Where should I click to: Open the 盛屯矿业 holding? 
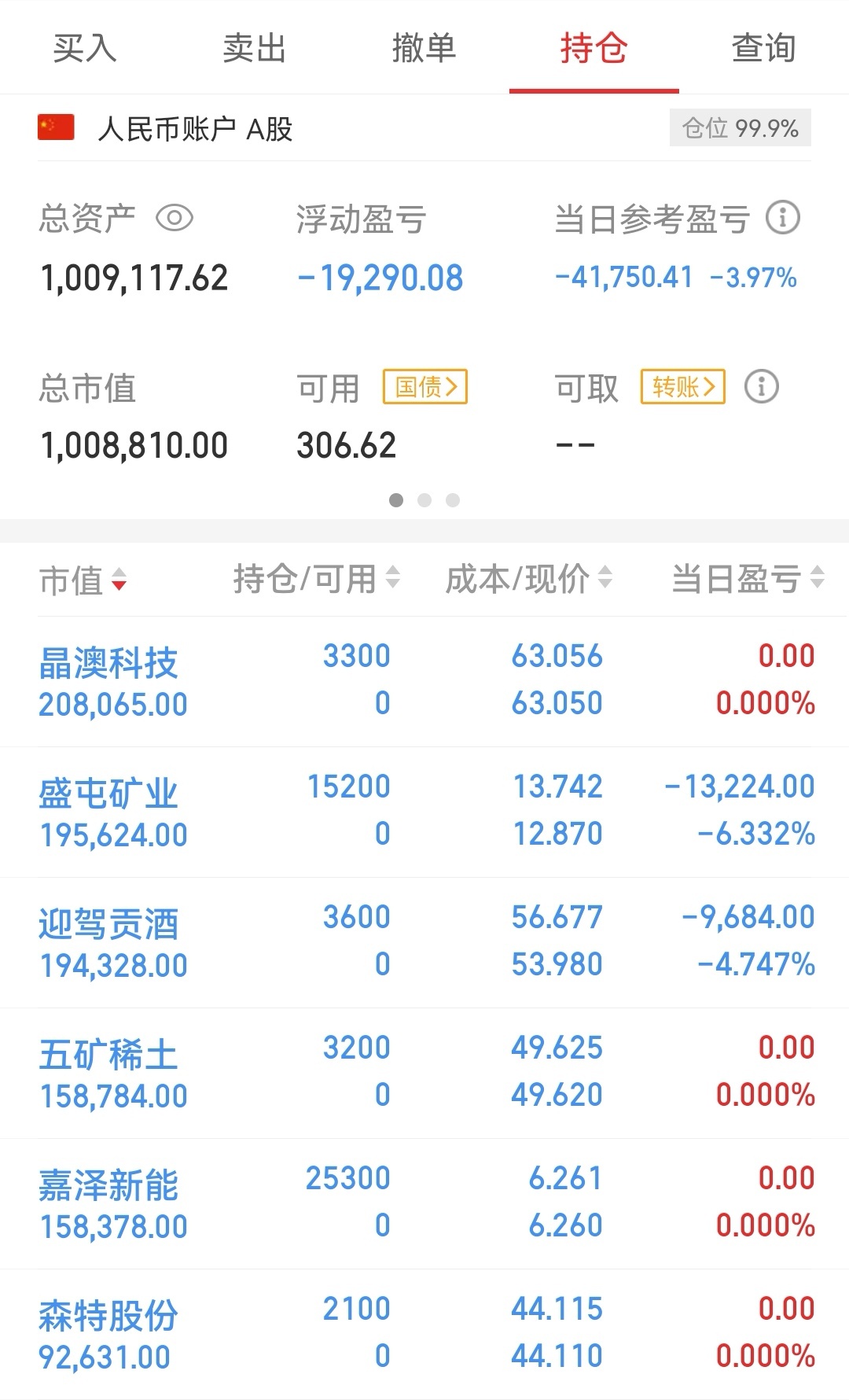[424, 812]
